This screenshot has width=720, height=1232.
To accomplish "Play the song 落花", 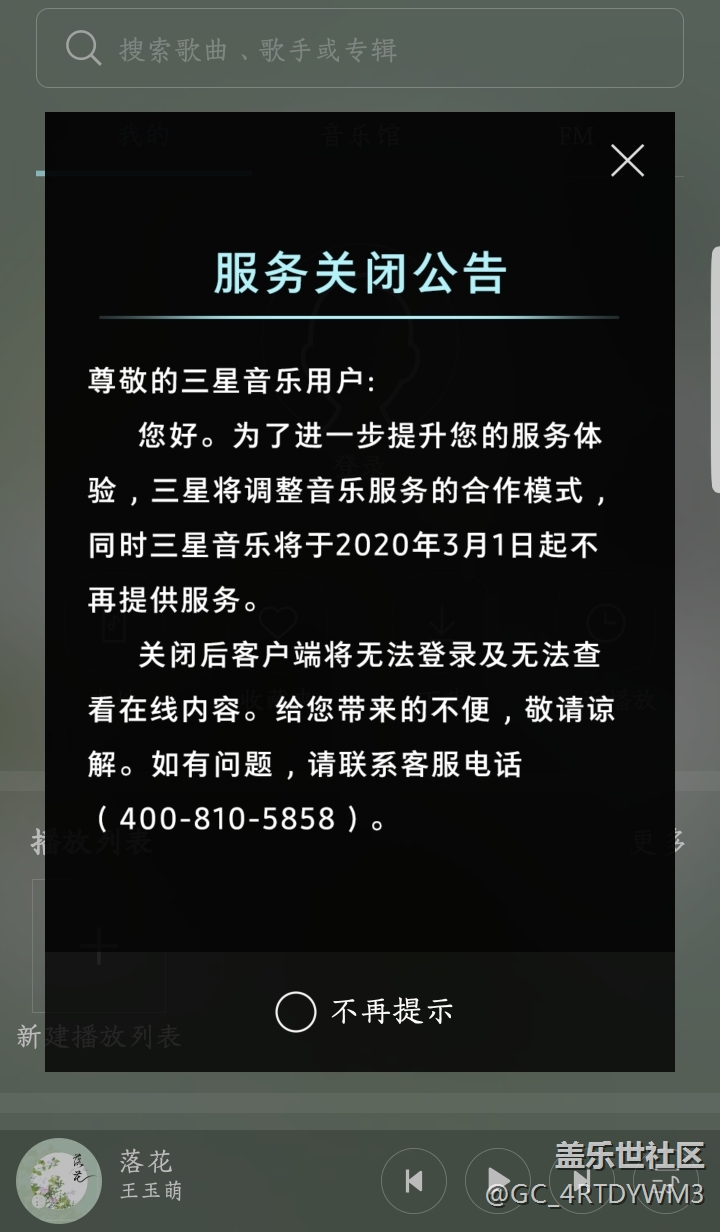I will (x=497, y=1181).
